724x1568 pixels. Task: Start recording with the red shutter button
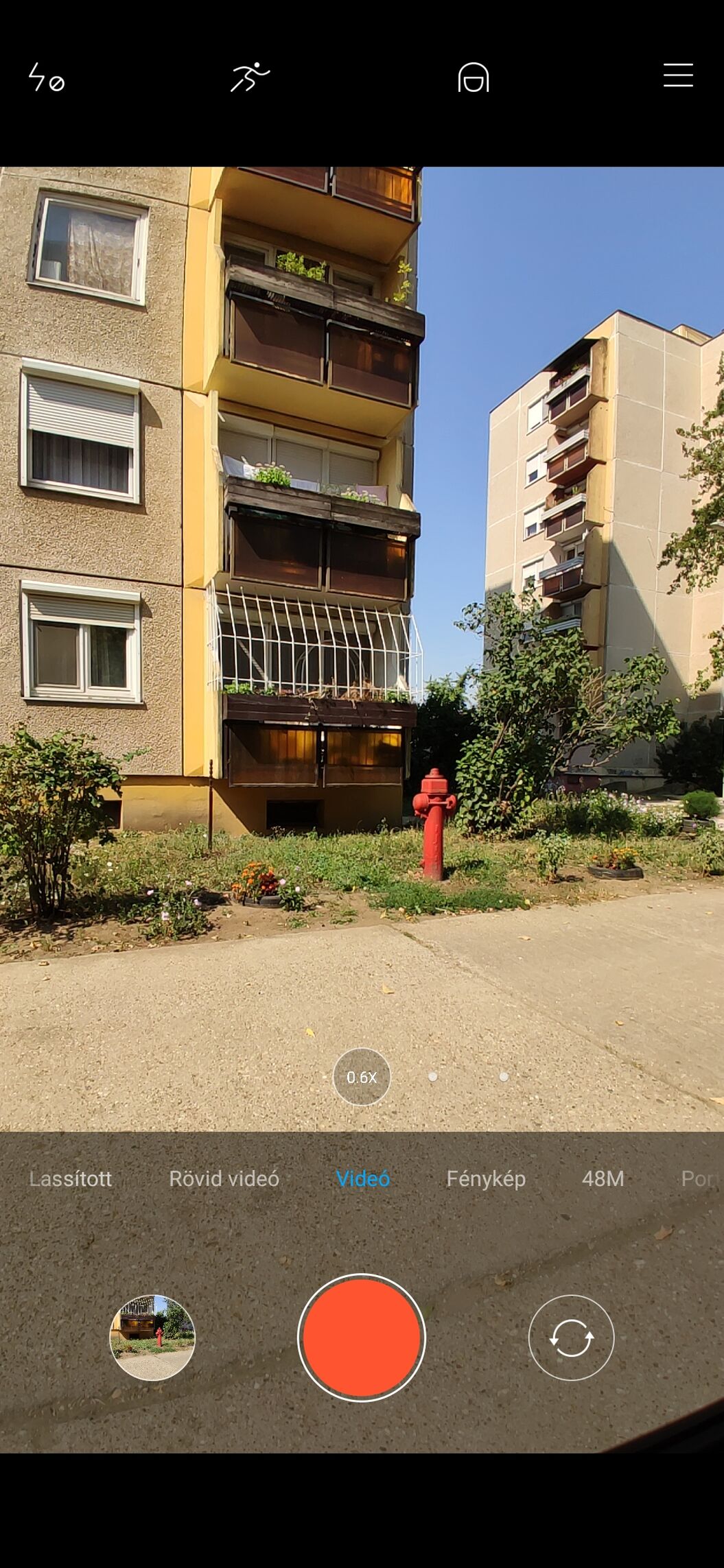click(x=362, y=1338)
